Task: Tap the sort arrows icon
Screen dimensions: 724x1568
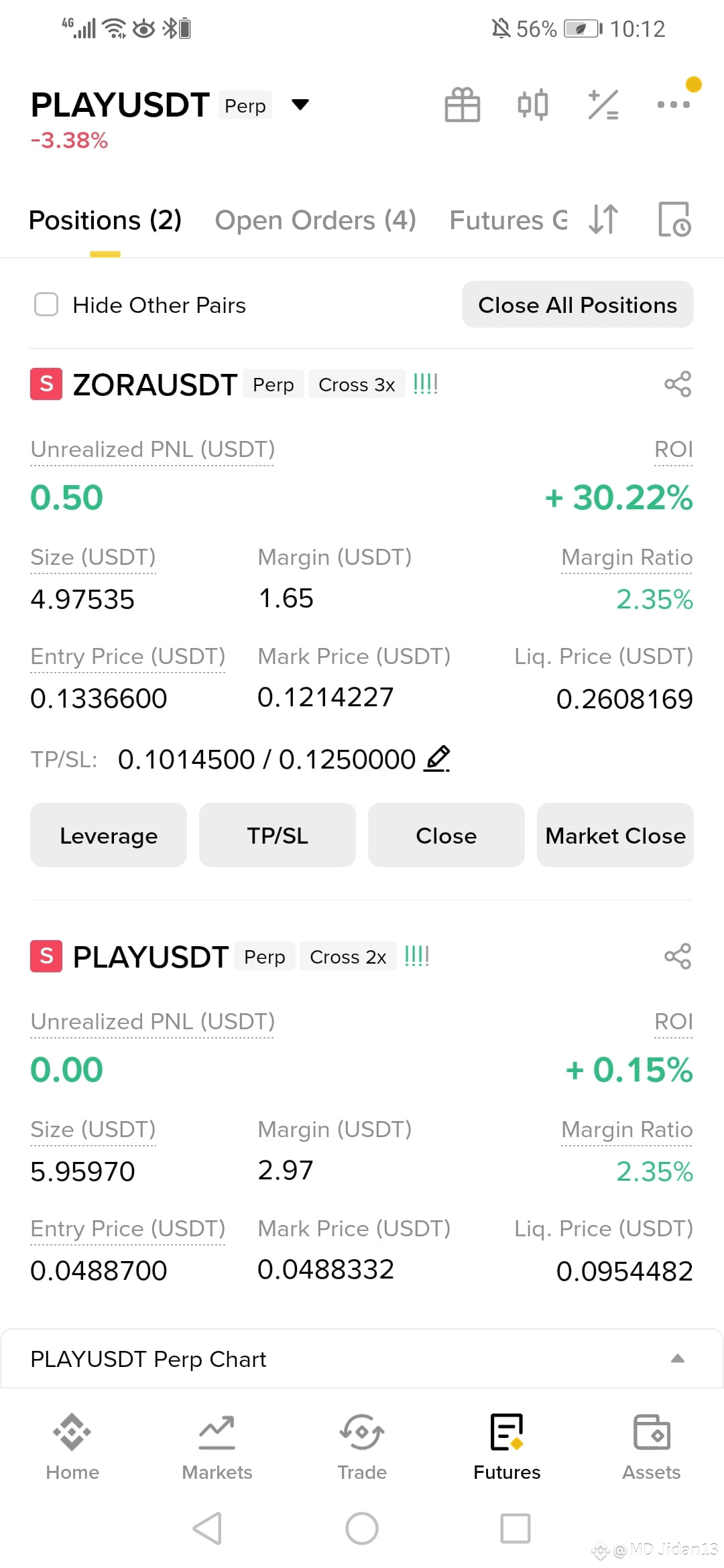Action: (603, 219)
